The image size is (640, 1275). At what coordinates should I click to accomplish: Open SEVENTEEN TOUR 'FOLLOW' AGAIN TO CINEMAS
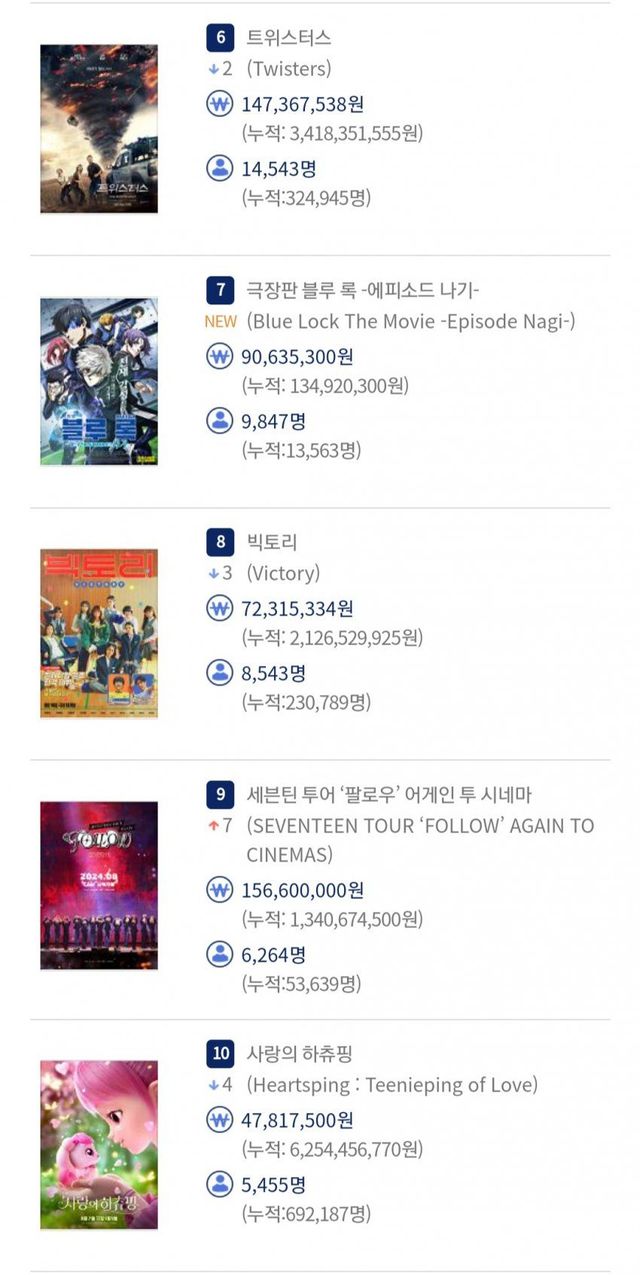pyautogui.click(x=389, y=796)
